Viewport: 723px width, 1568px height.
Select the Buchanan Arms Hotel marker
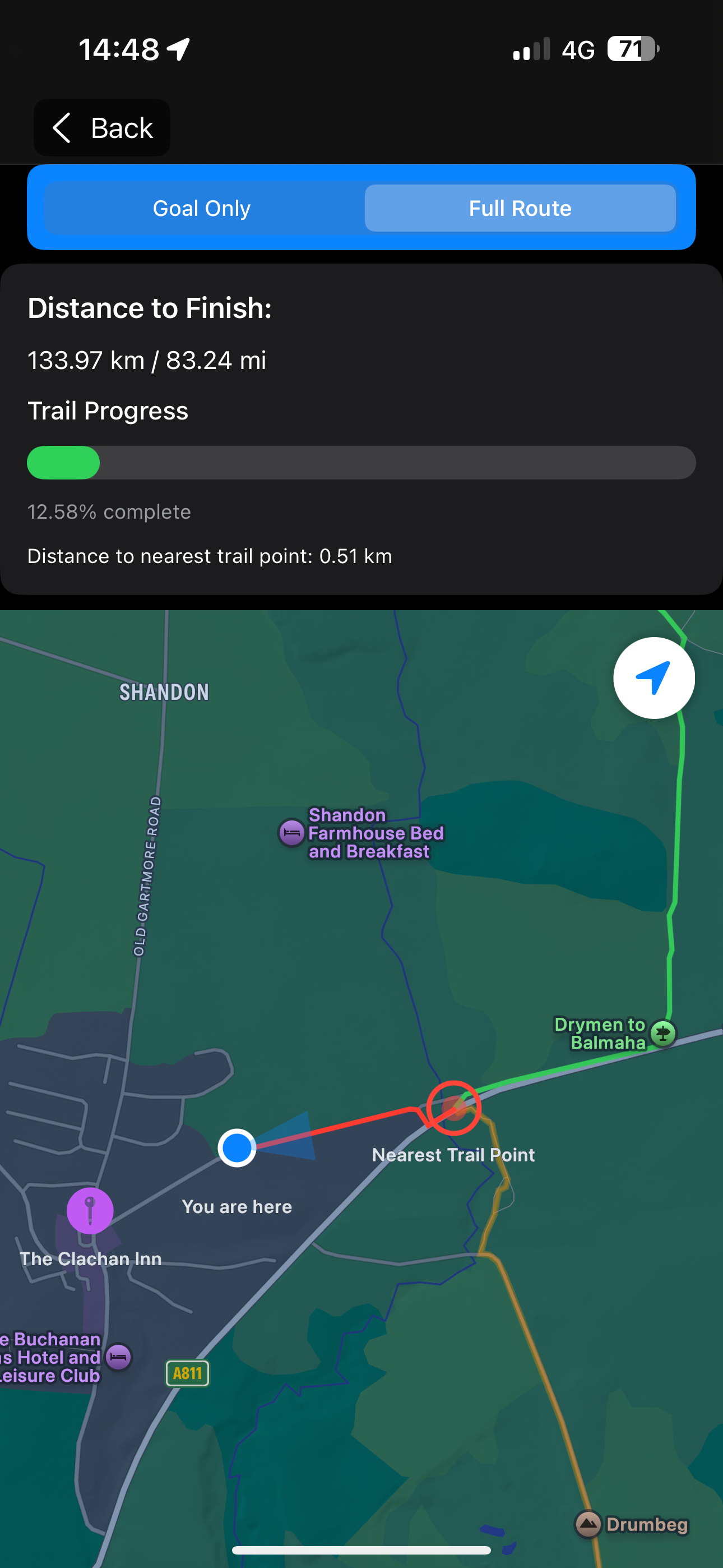point(119,1357)
